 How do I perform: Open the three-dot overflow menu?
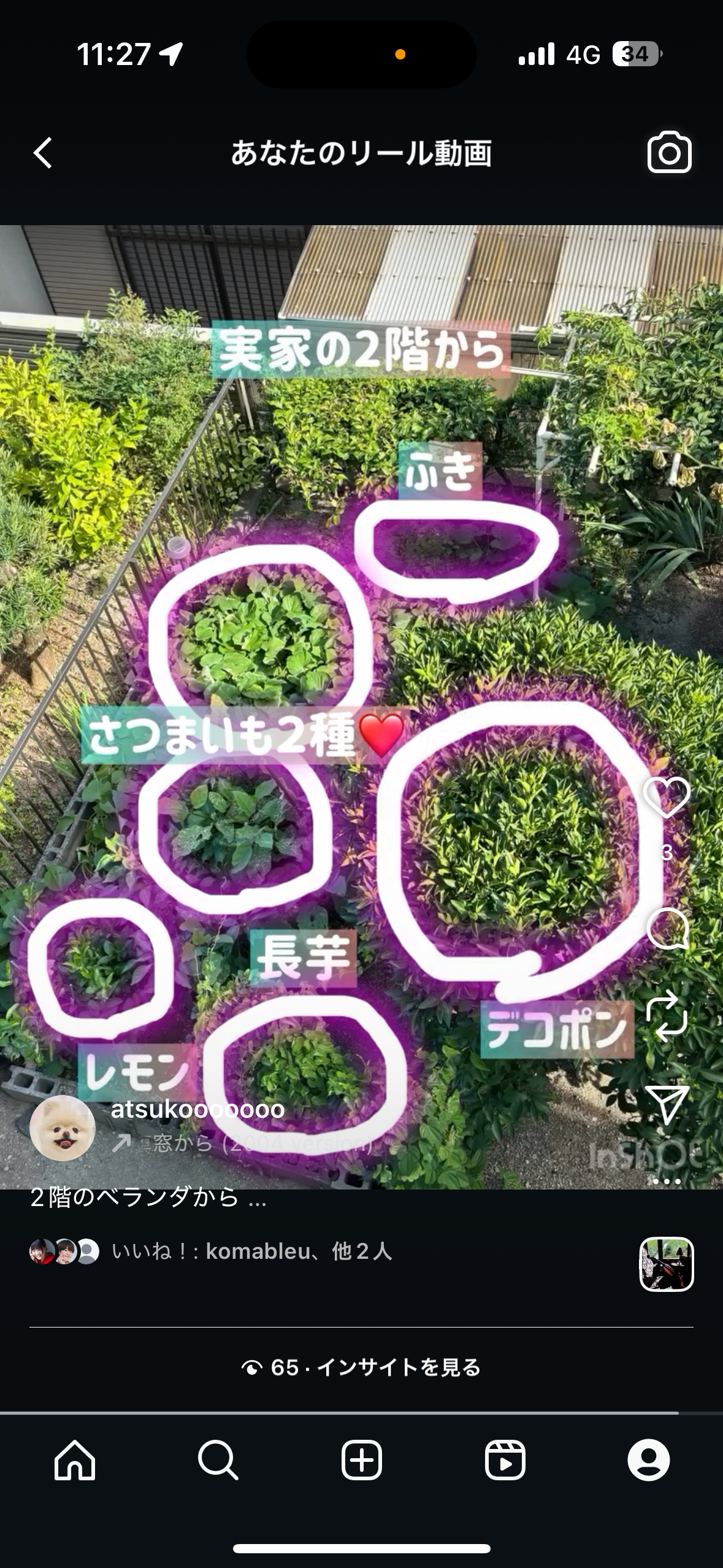667,1181
